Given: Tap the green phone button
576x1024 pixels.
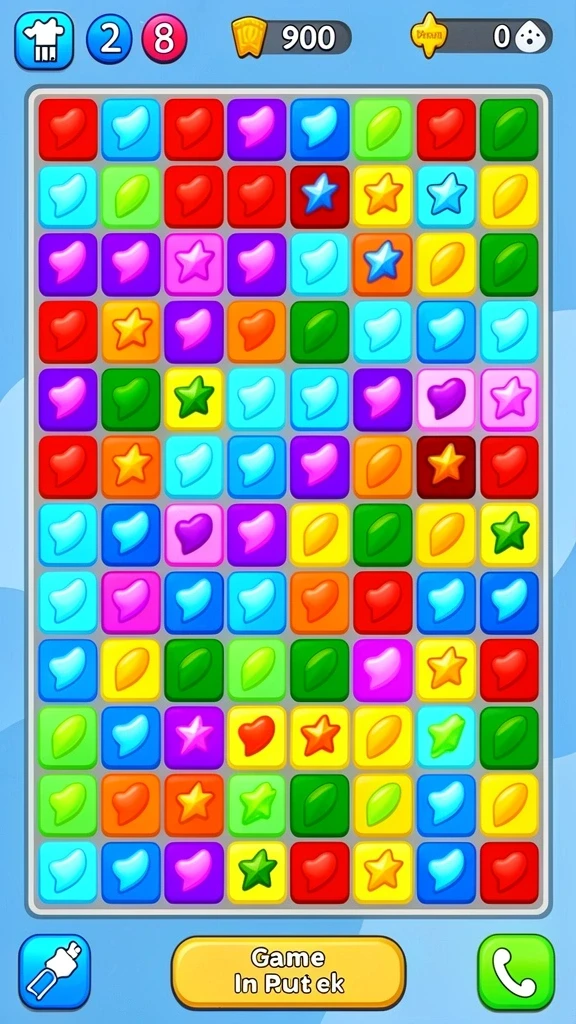Looking at the screenshot, I should tap(516, 972).
